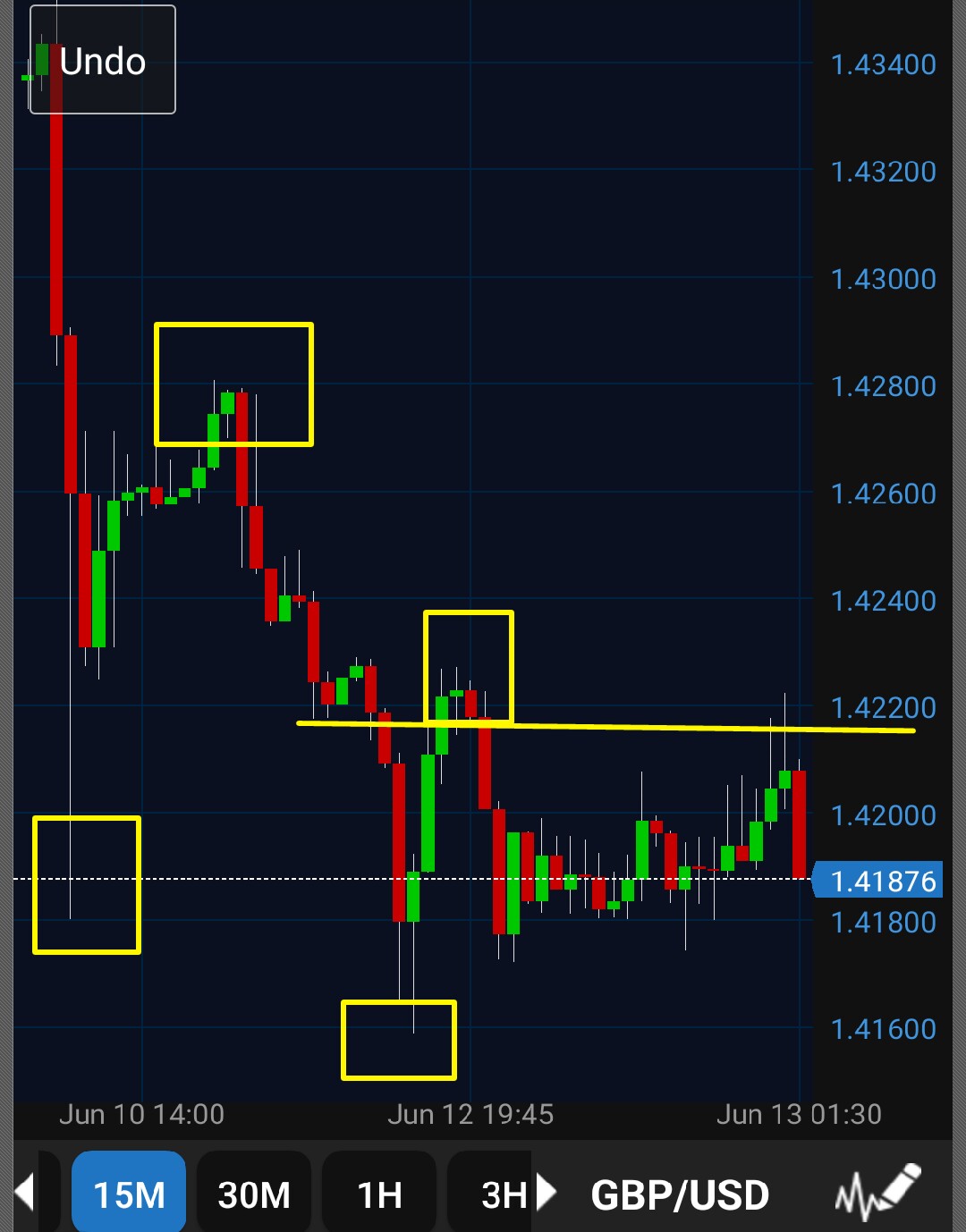Show more timeframes with right arrow
Image resolution: width=966 pixels, height=1232 pixels.
546,1193
